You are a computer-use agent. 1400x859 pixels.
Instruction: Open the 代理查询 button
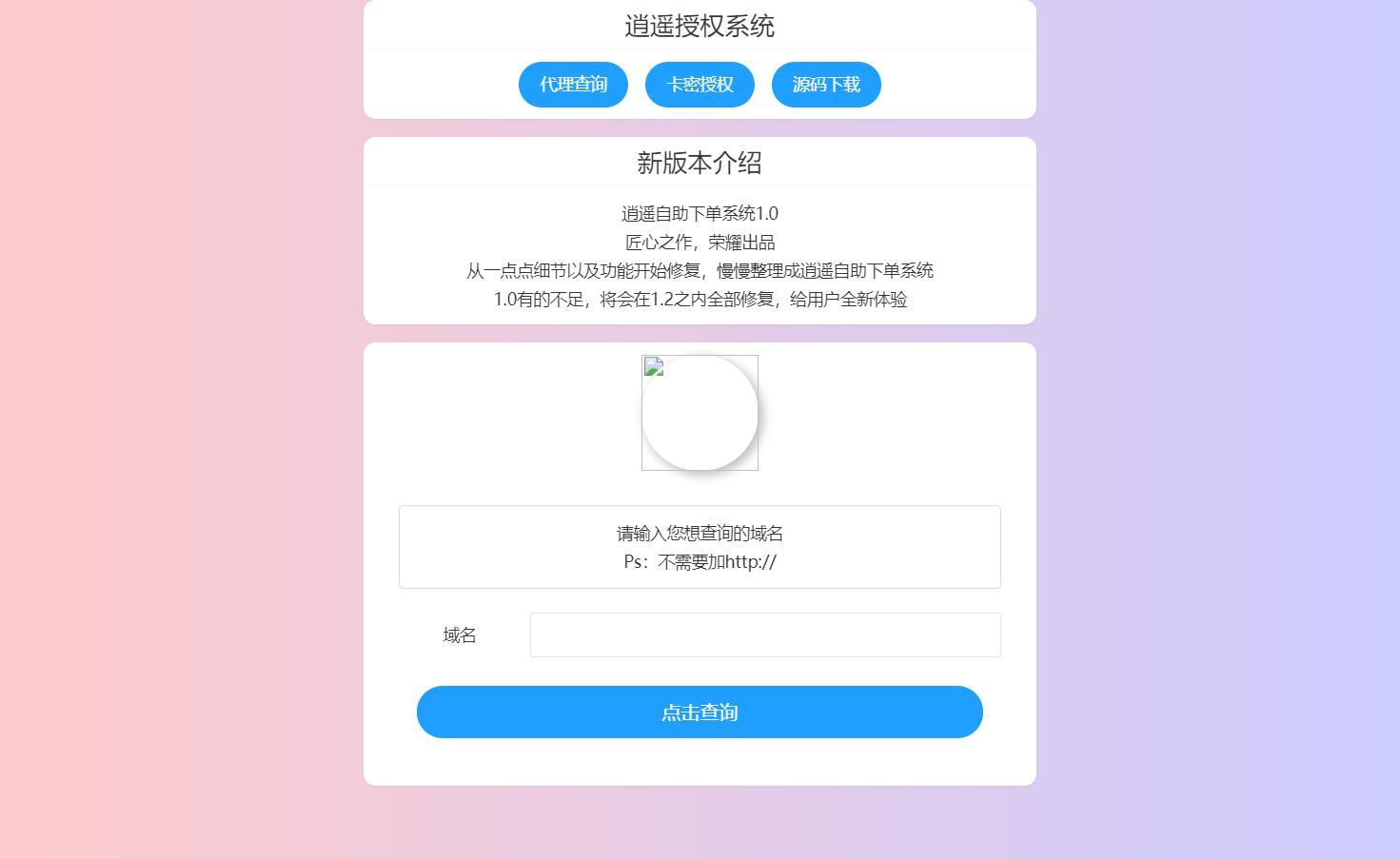click(x=573, y=85)
